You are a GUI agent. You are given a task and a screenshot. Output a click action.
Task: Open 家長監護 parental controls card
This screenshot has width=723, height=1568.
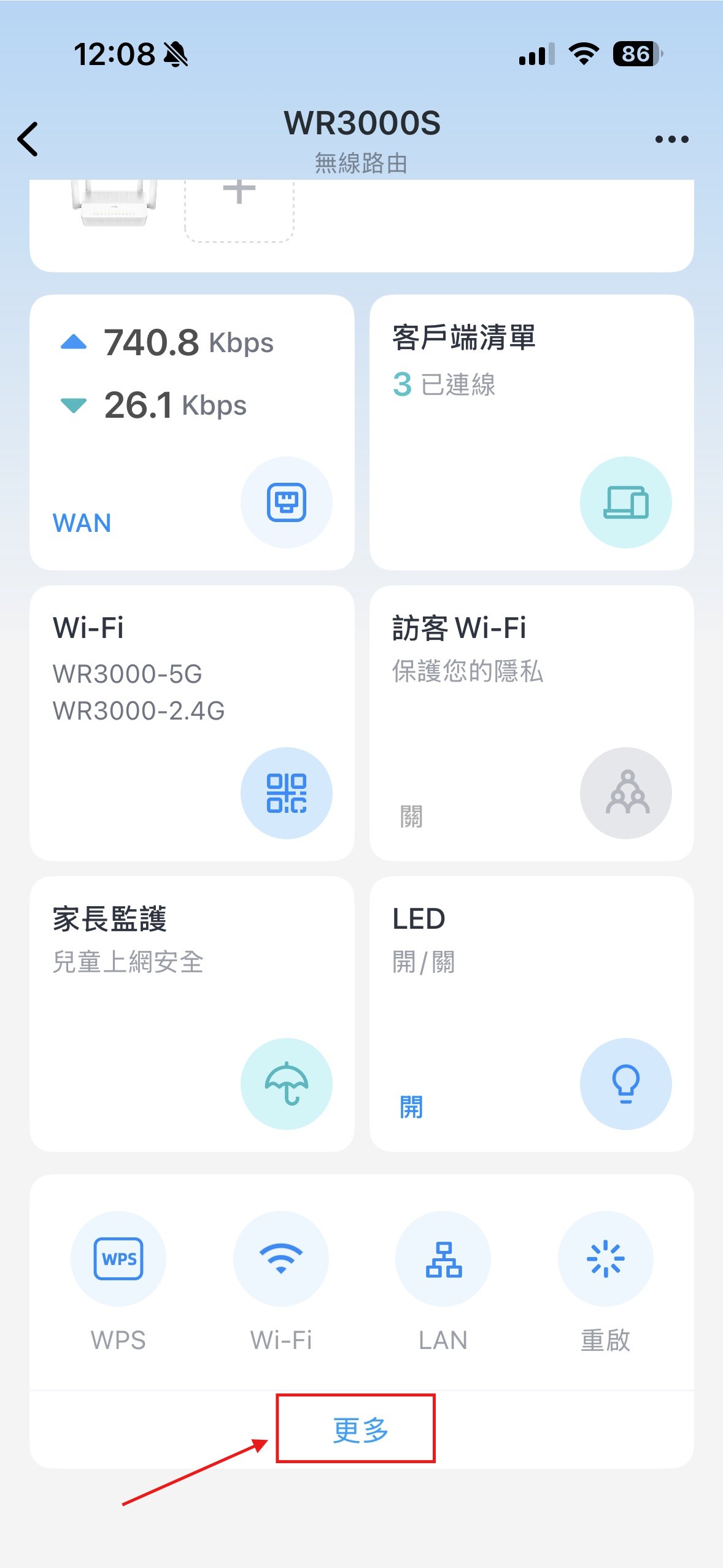191,1014
